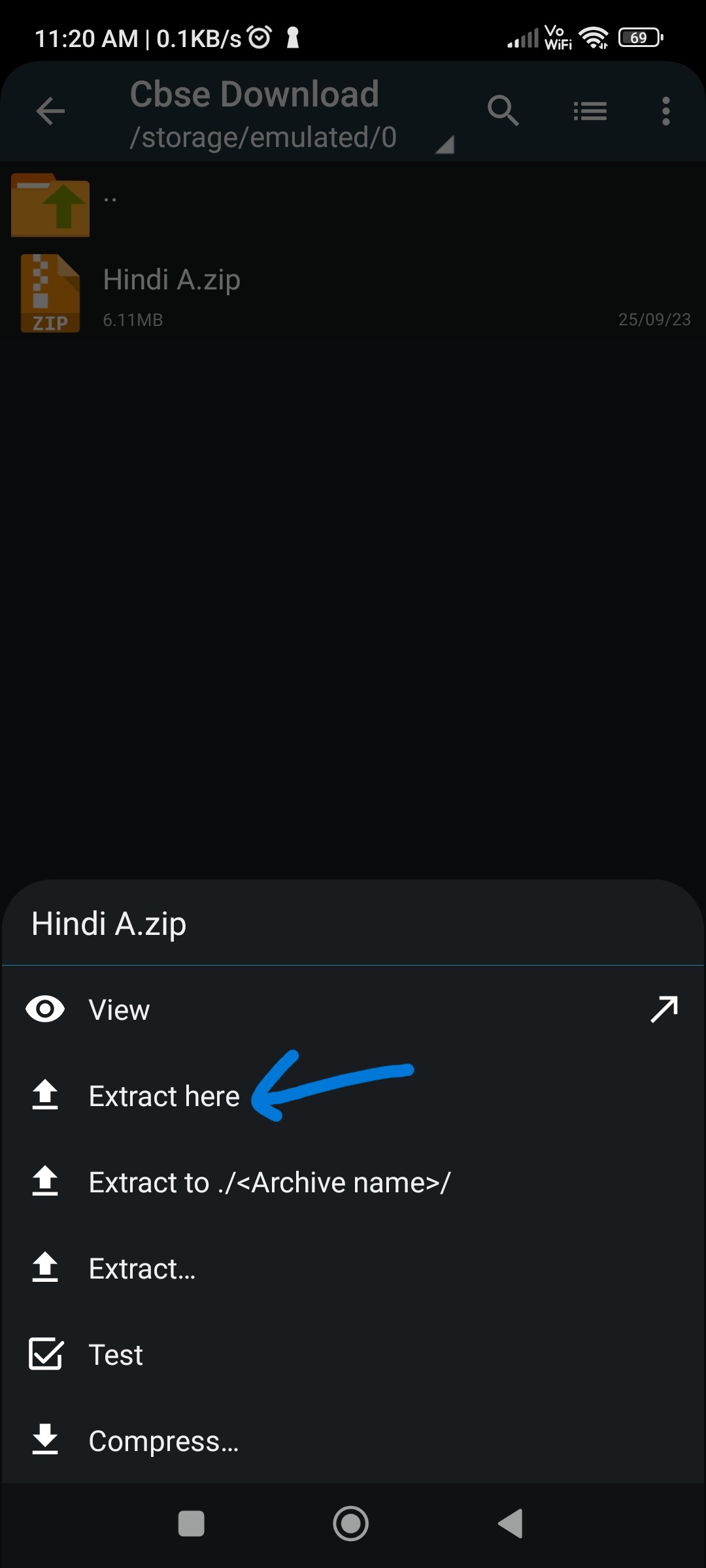Open the Extract... dialog option
Image resolution: width=706 pixels, height=1568 pixels.
coord(142,1269)
